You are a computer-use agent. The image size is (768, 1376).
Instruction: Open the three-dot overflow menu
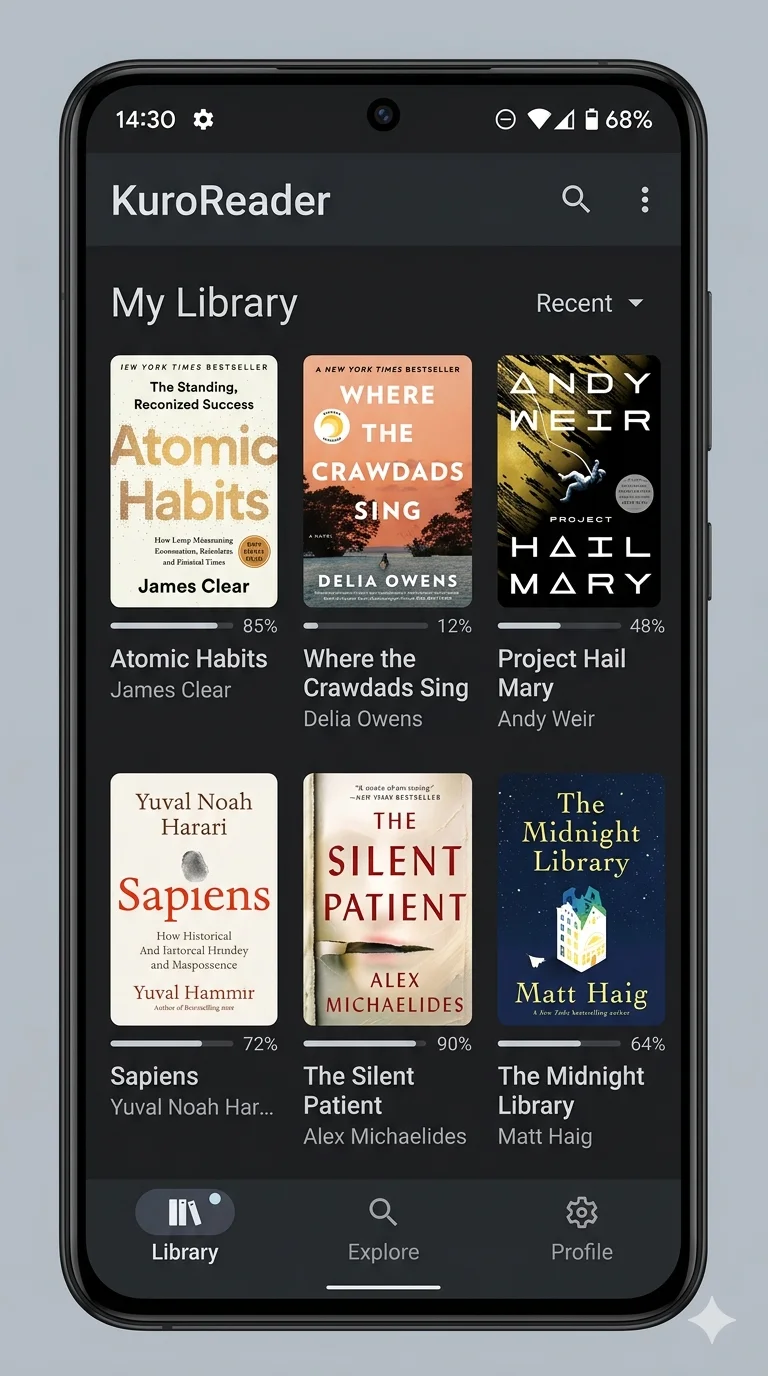tap(645, 200)
